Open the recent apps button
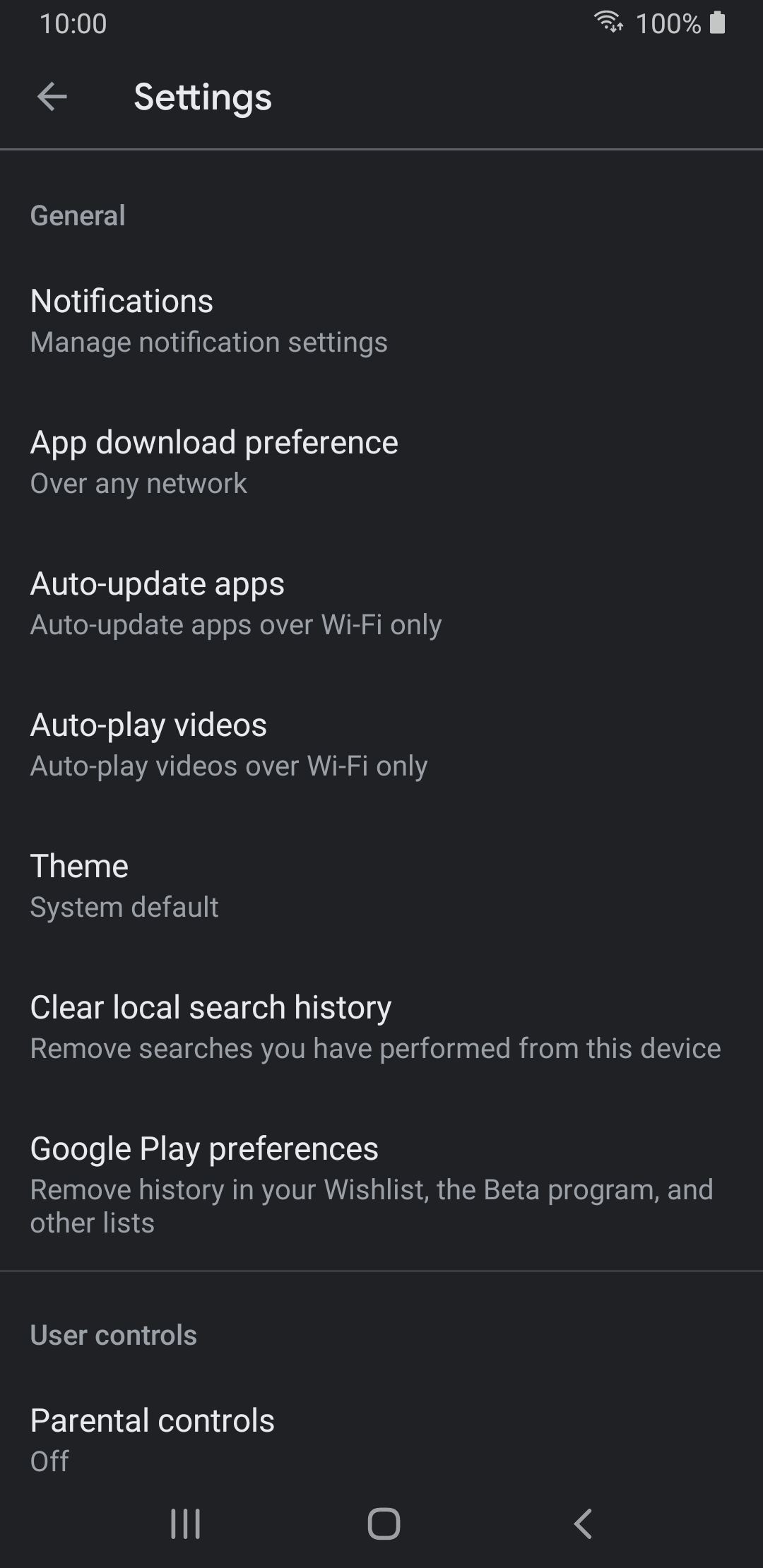This screenshot has height=1568, width=763. point(185,1524)
